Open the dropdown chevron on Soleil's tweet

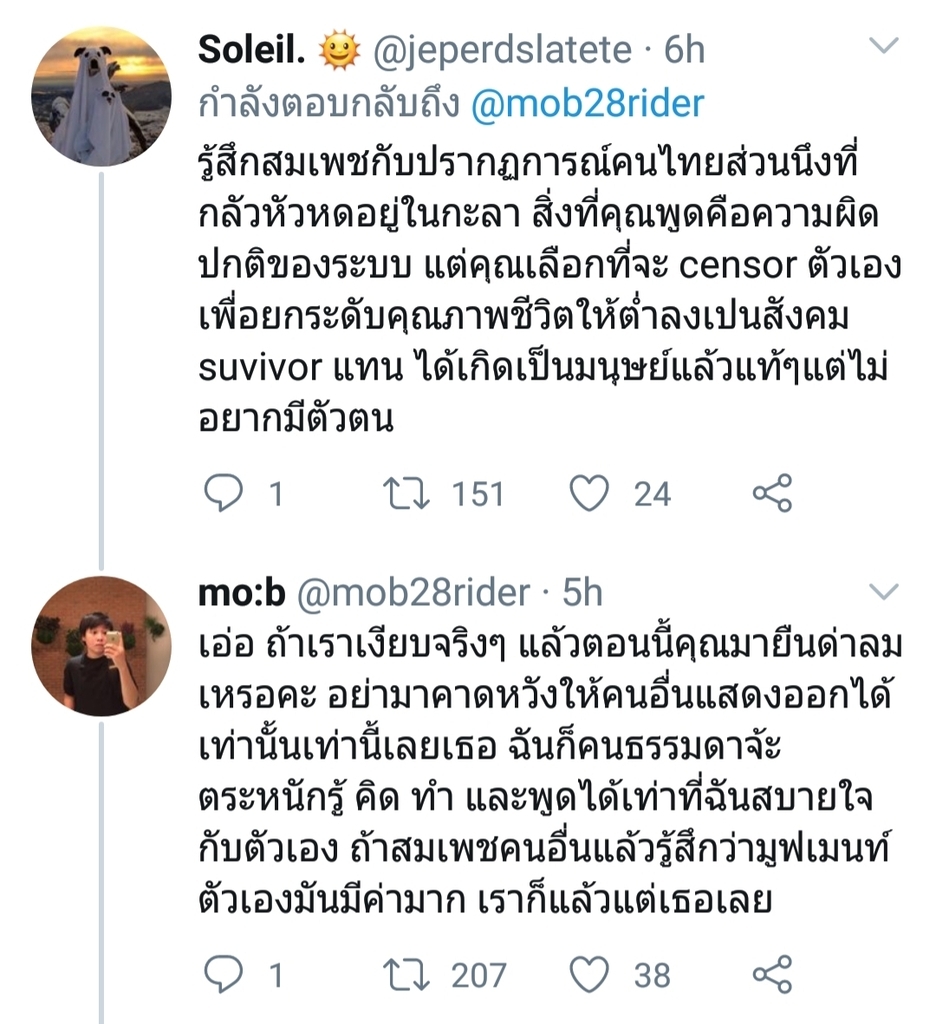[x=883, y=46]
